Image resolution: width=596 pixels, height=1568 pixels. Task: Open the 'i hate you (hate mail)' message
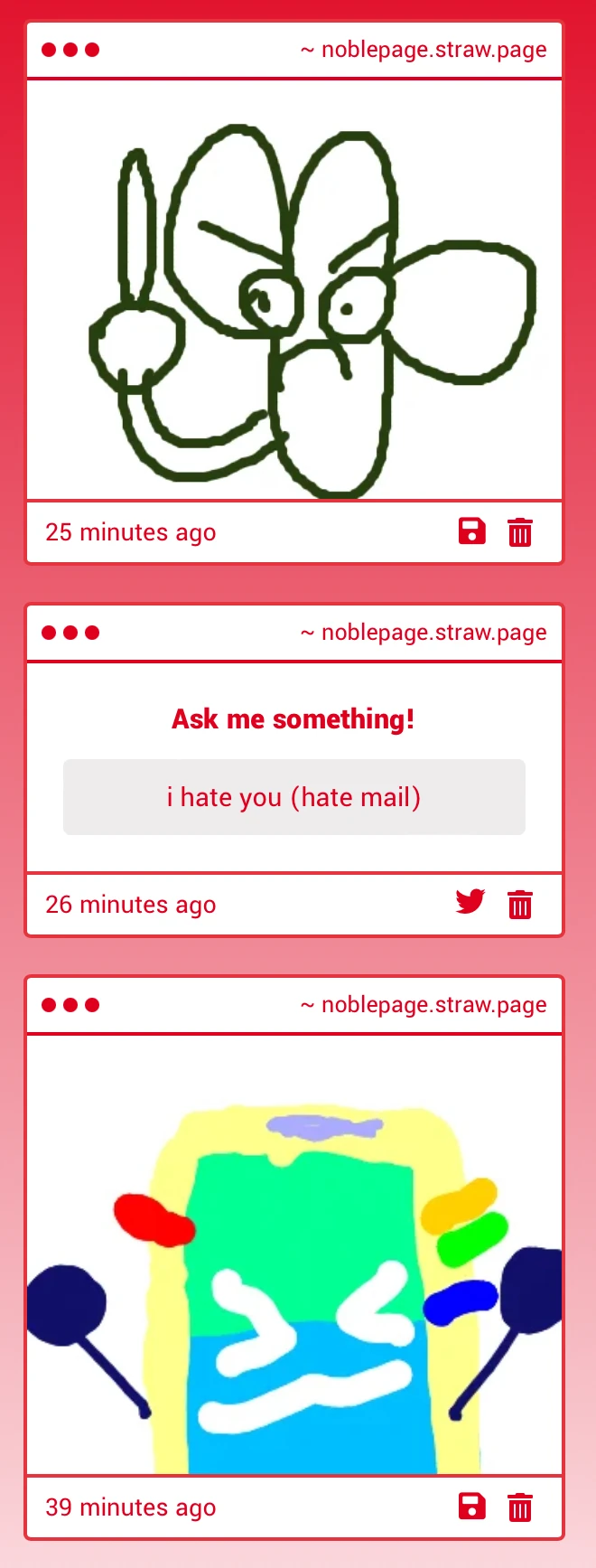(294, 797)
